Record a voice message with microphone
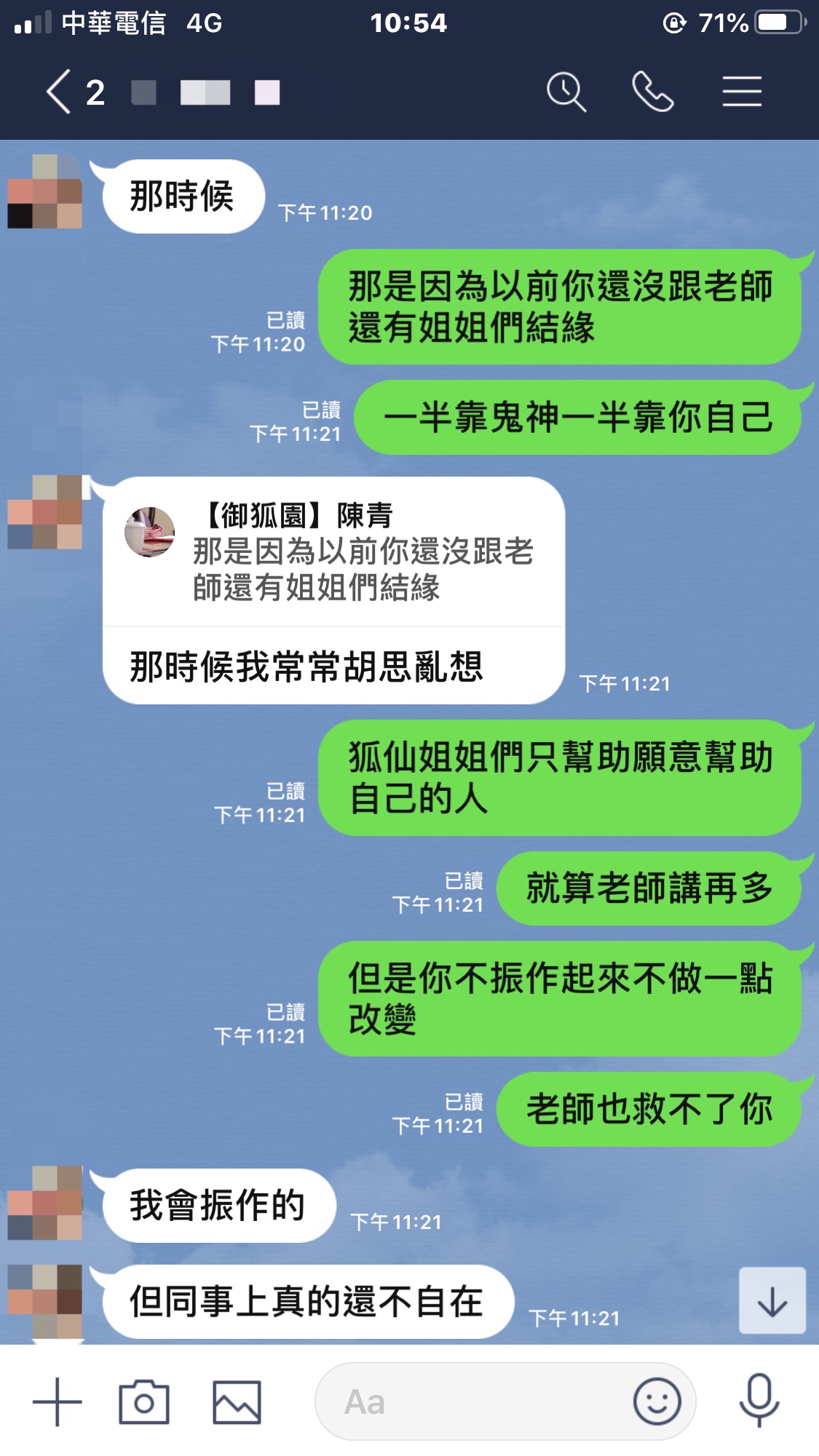The height and width of the screenshot is (1456, 819). click(x=759, y=1400)
